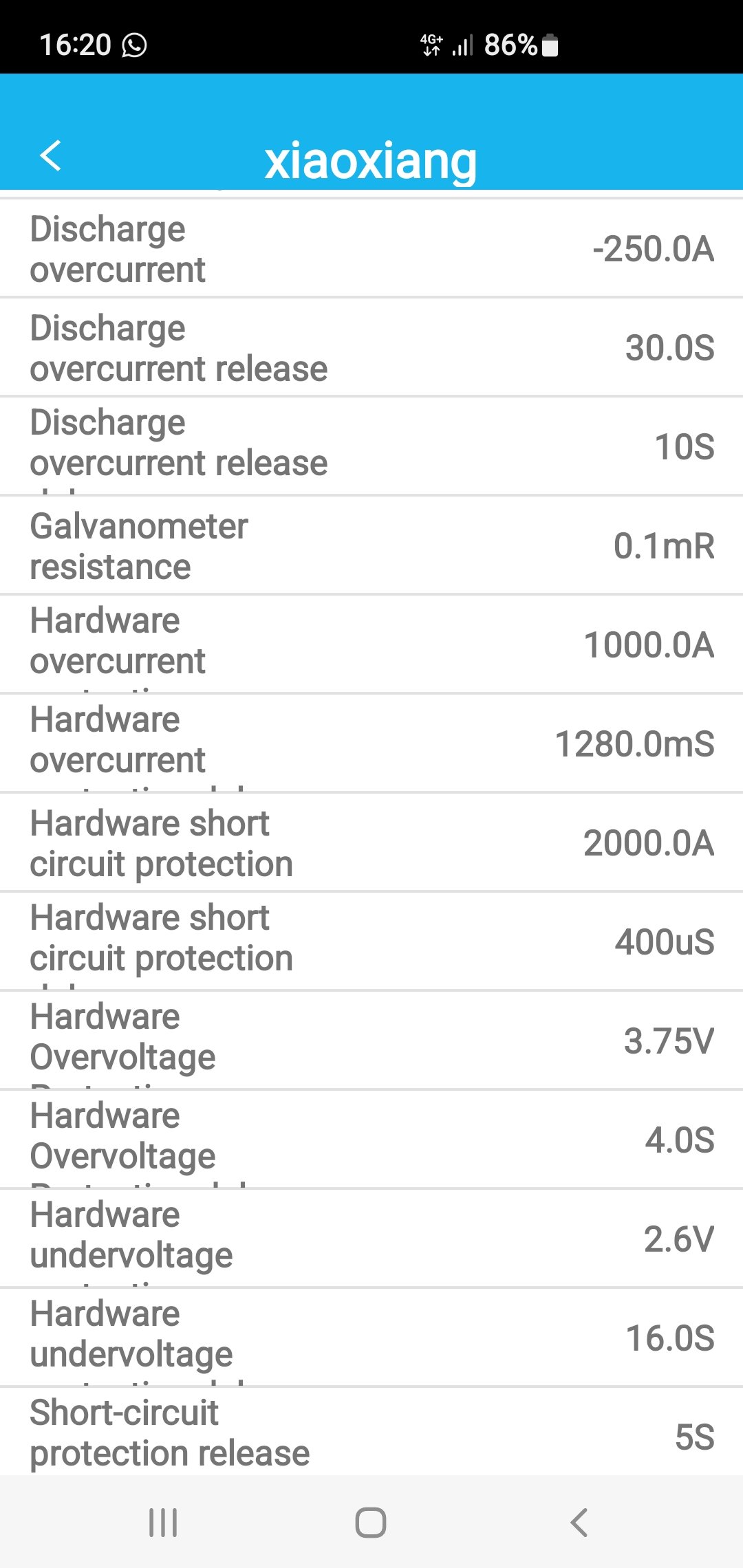
Task: Edit Hardware undervoltage 2.6V setting
Action: [371, 1239]
